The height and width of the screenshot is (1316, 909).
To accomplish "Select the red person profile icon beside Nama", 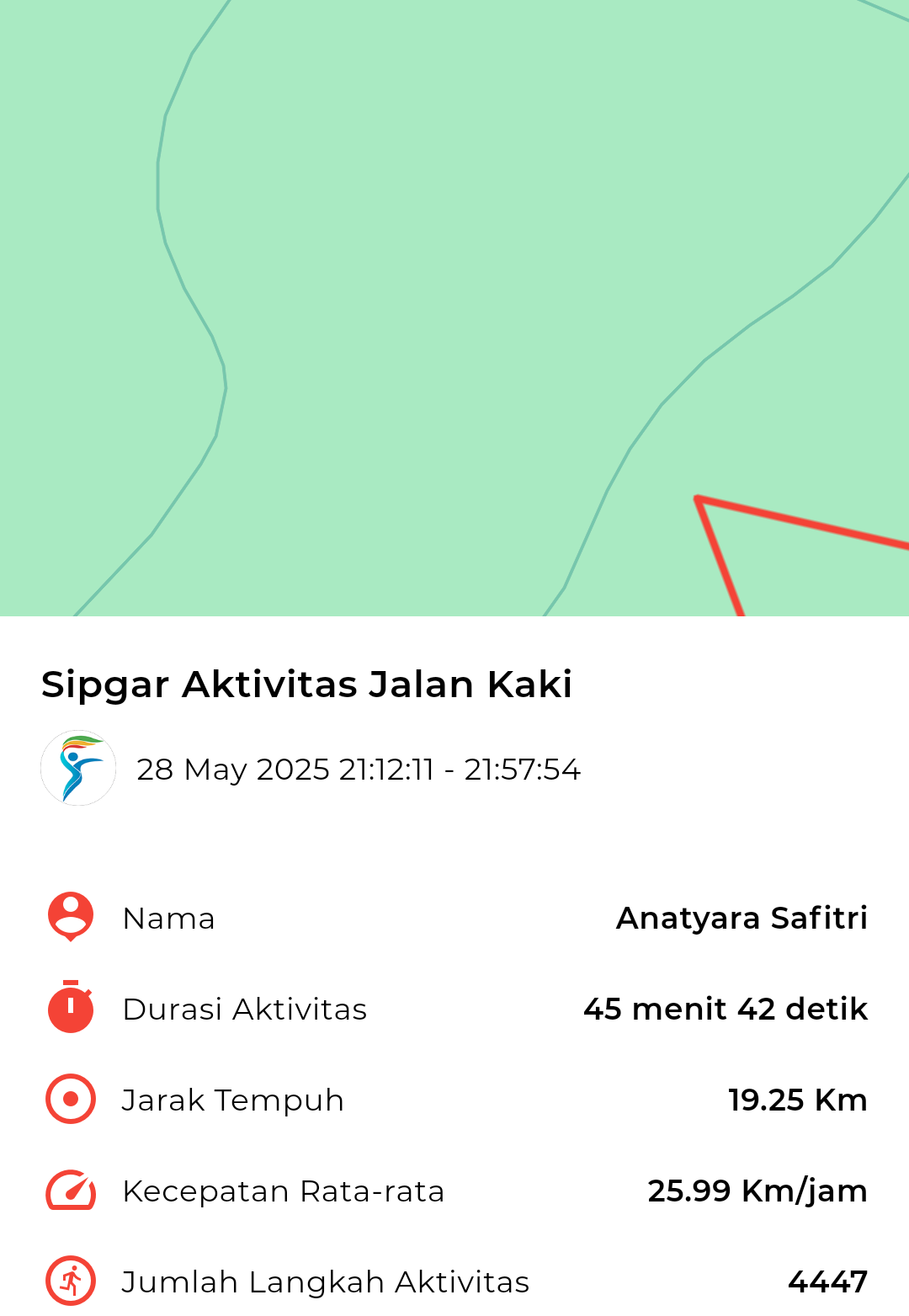I will click(x=68, y=918).
